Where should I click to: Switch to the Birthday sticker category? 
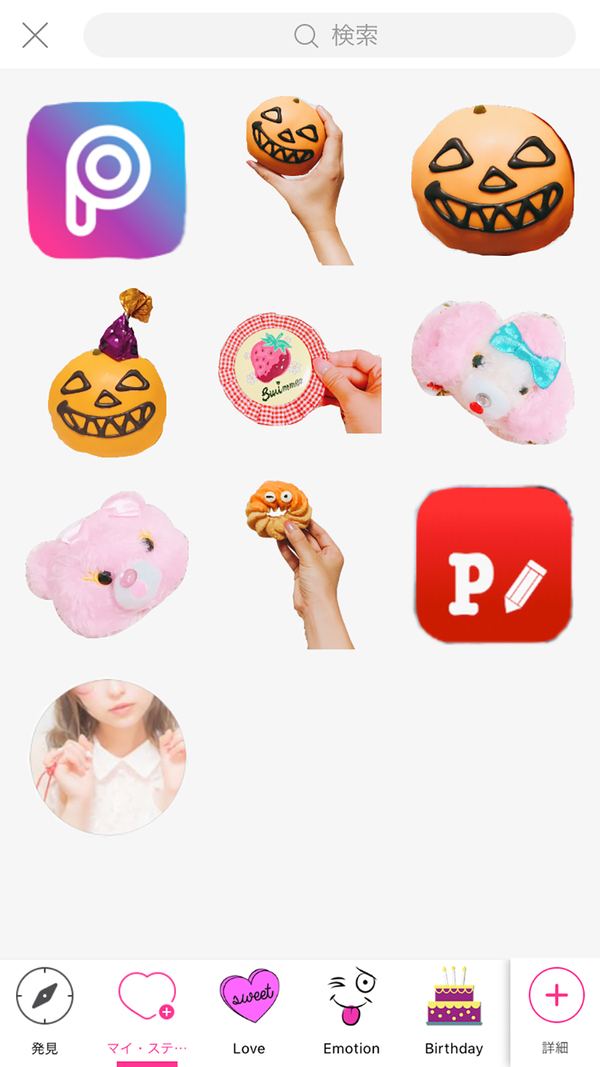coord(453,1012)
